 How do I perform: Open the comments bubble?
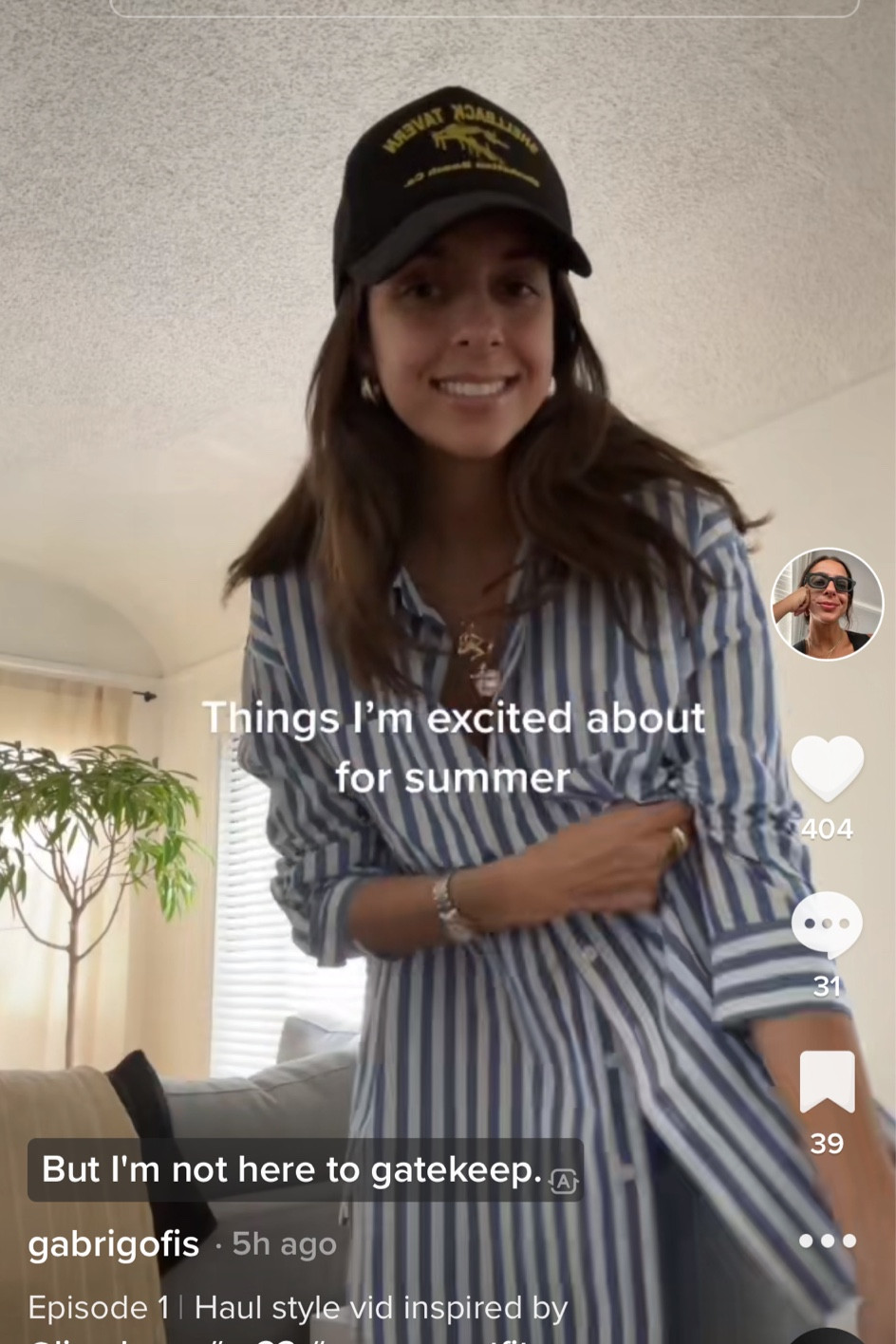tap(827, 924)
